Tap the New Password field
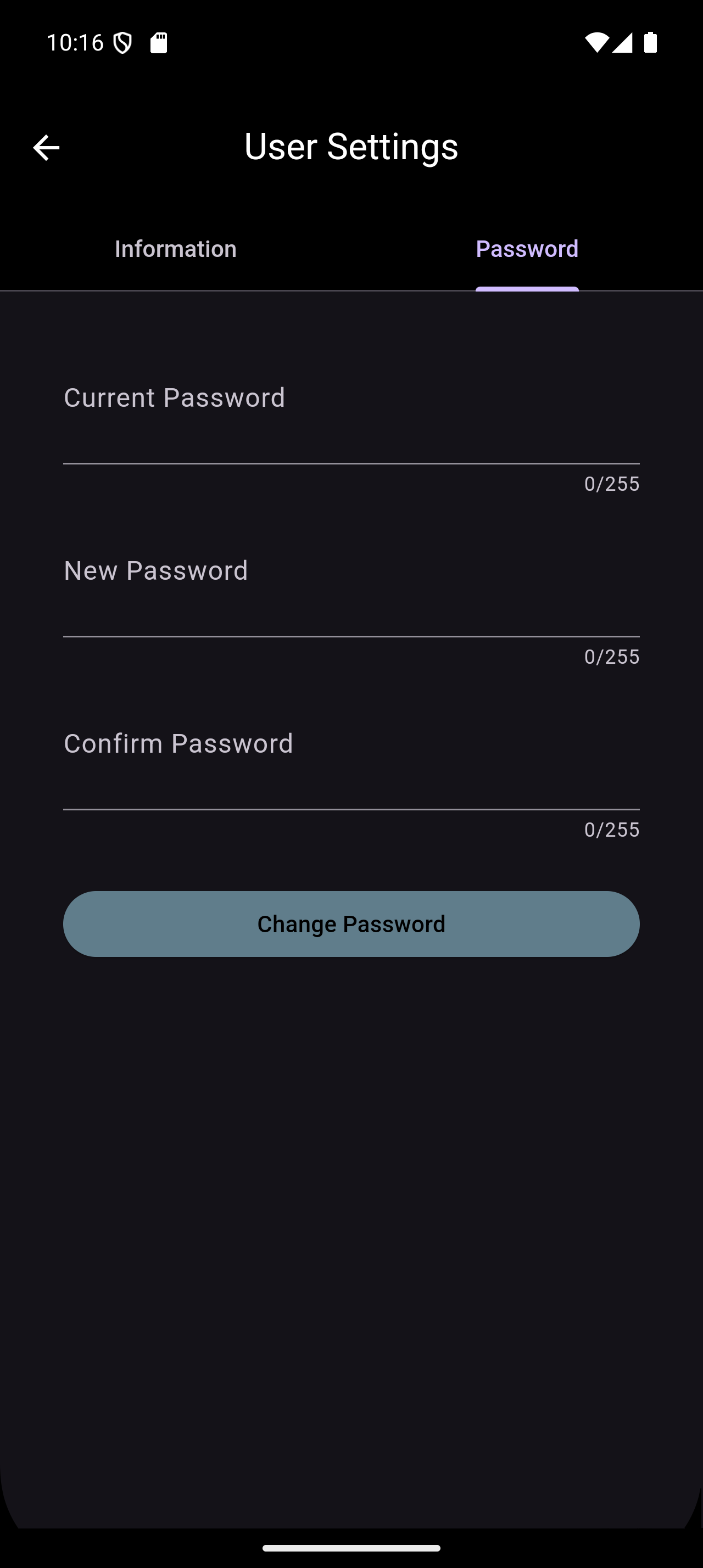 tap(351, 600)
